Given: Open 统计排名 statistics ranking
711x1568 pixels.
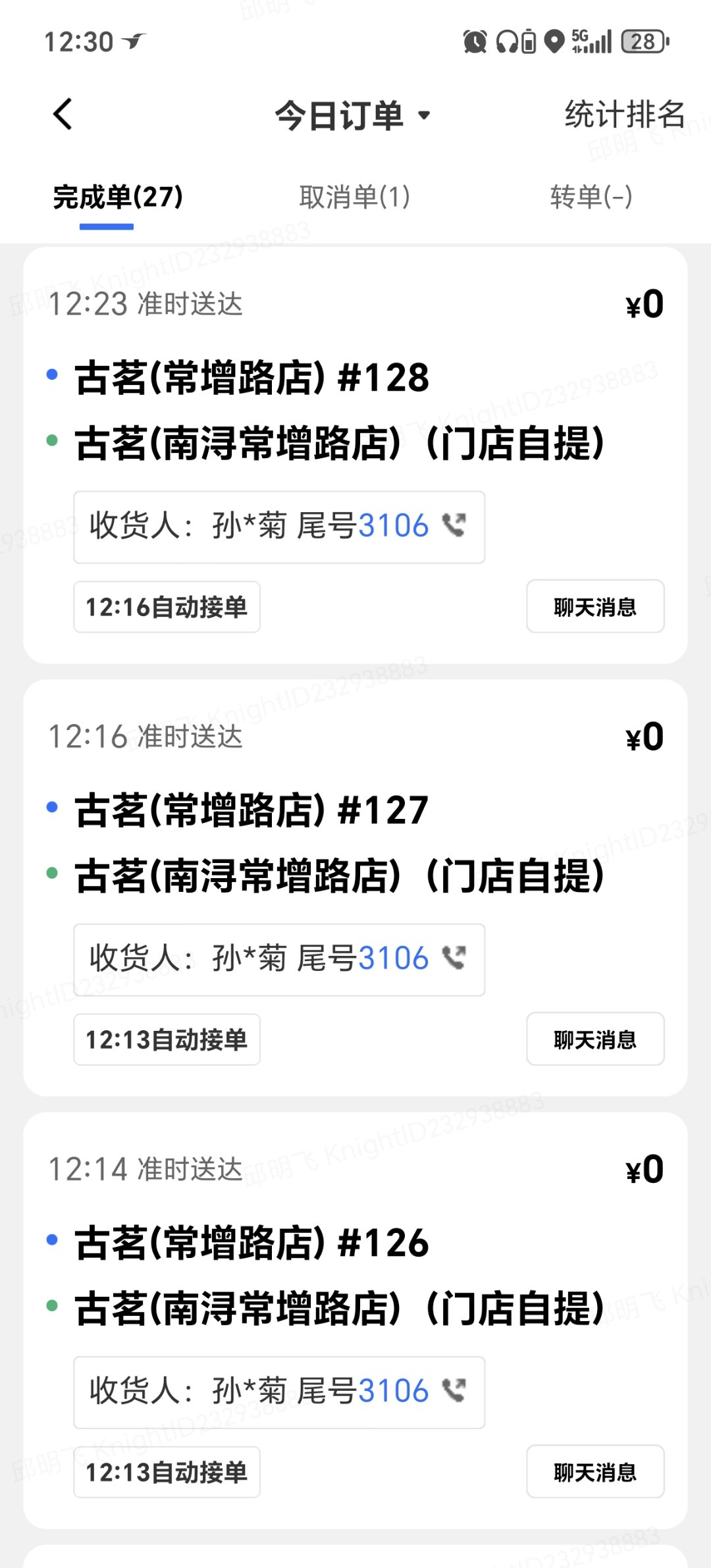Looking at the screenshot, I should tap(625, 115).
